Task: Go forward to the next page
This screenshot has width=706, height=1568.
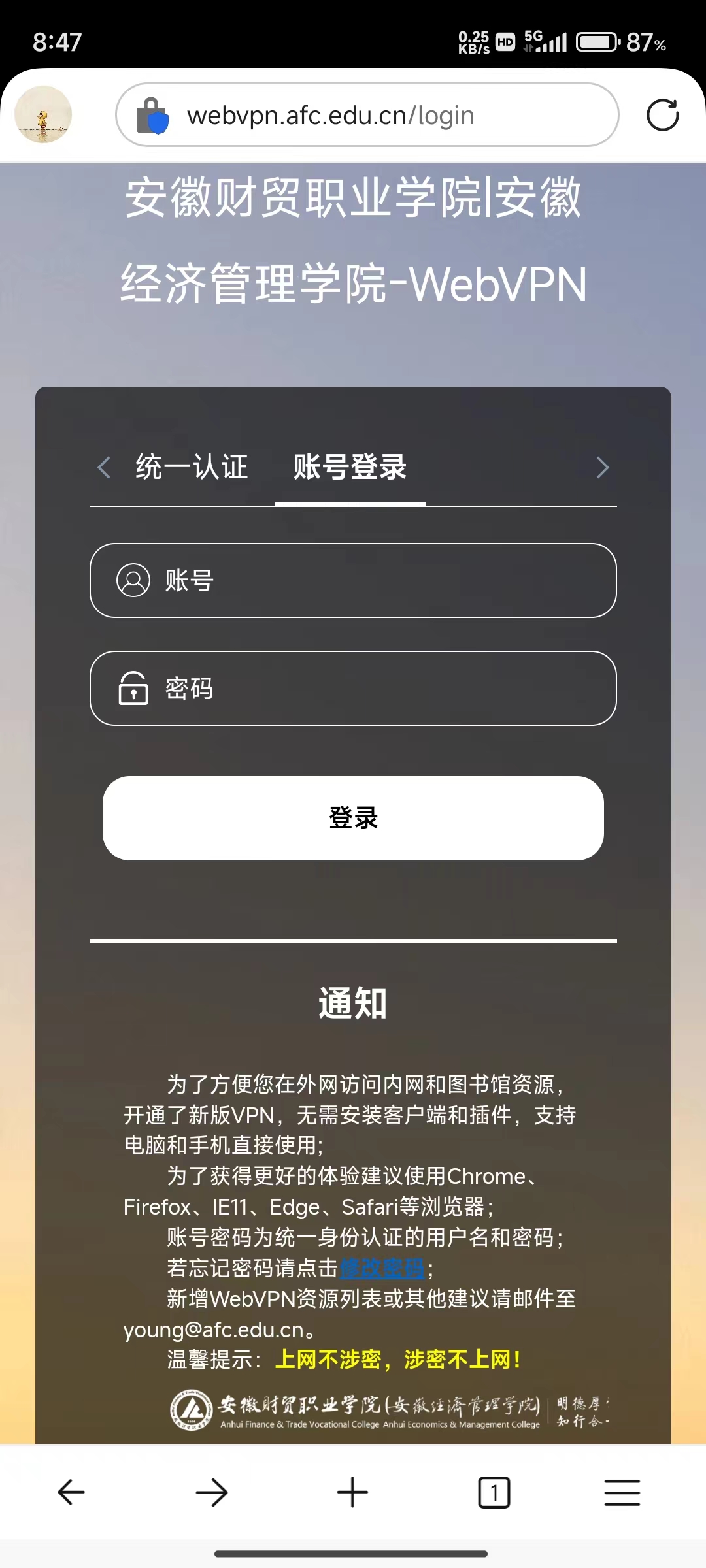Action: pyautogui.click(x=212, y=1492)
